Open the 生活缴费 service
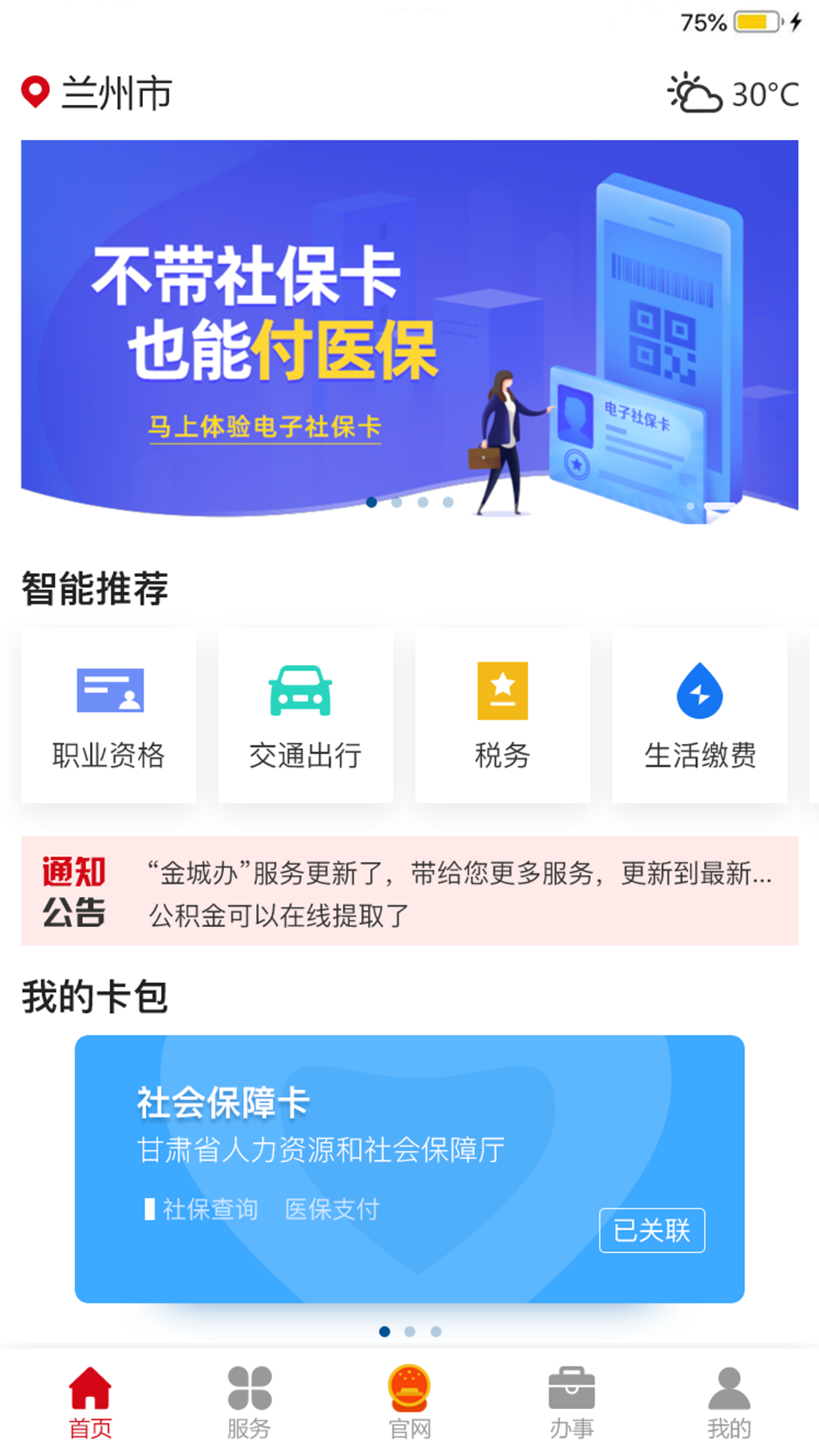819x1456 pixels. 700,716
